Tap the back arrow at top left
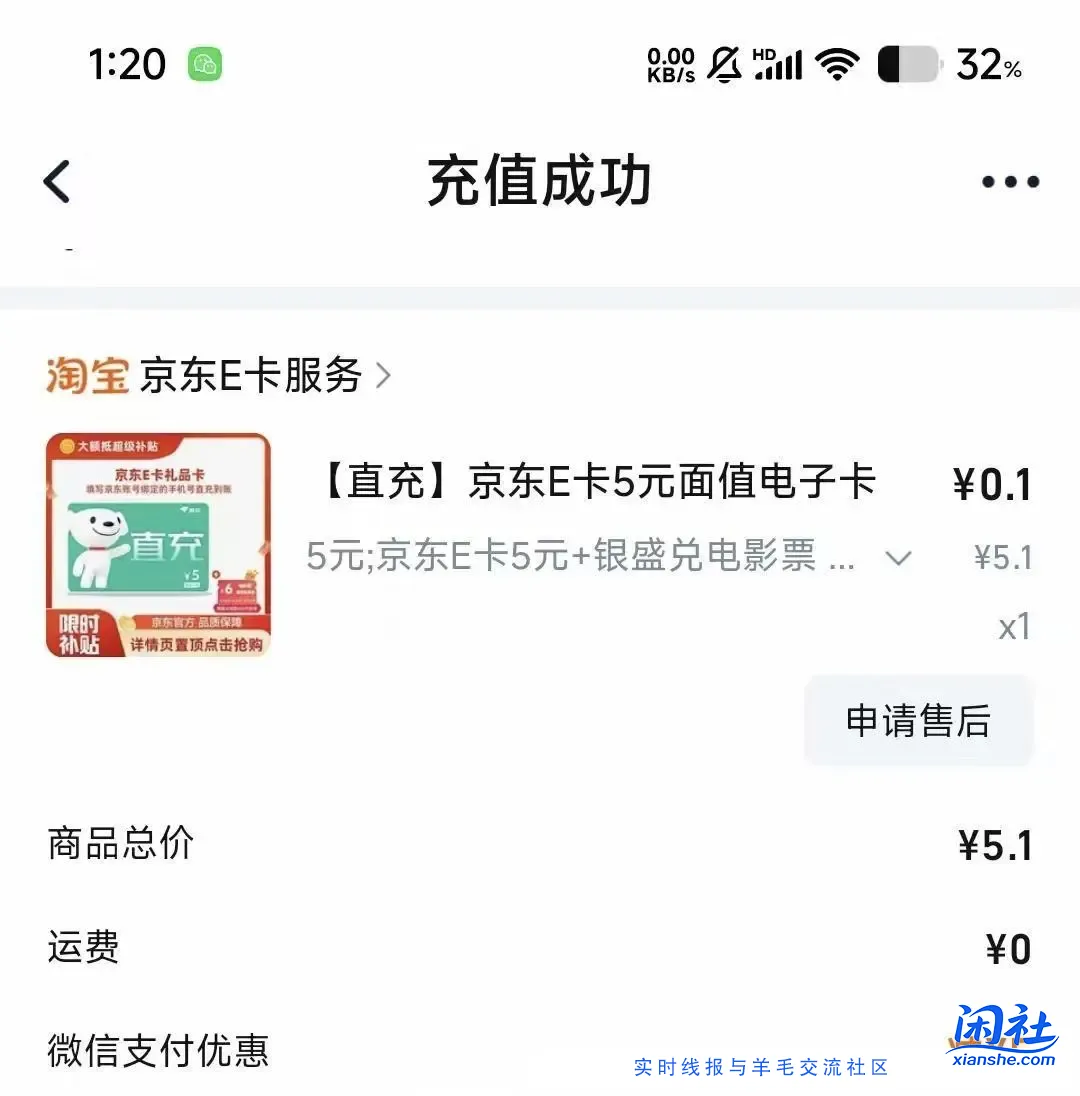This screenshot has height=1096, width=1080. tap(57, 181)
